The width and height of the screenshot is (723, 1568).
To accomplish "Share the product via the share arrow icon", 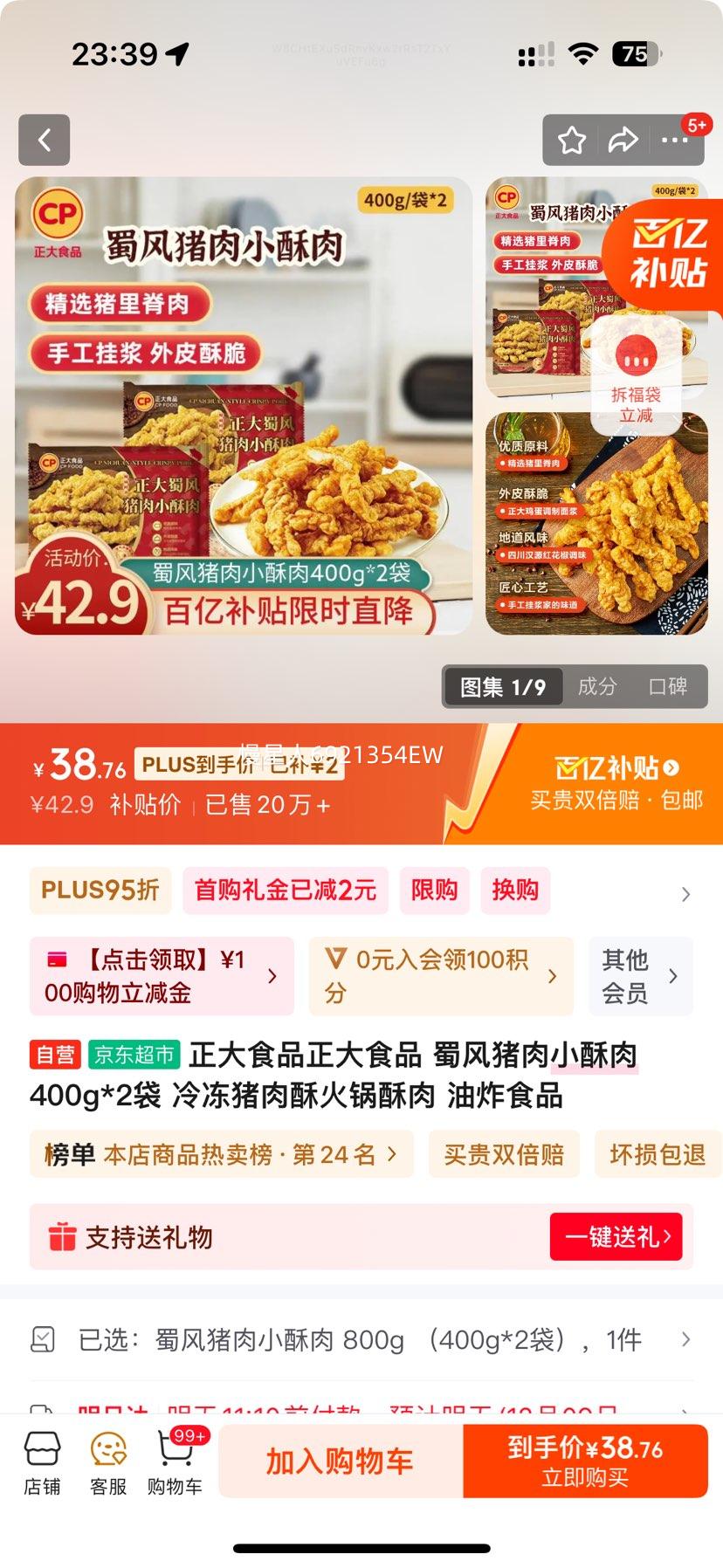I will [x=624, y=140].
